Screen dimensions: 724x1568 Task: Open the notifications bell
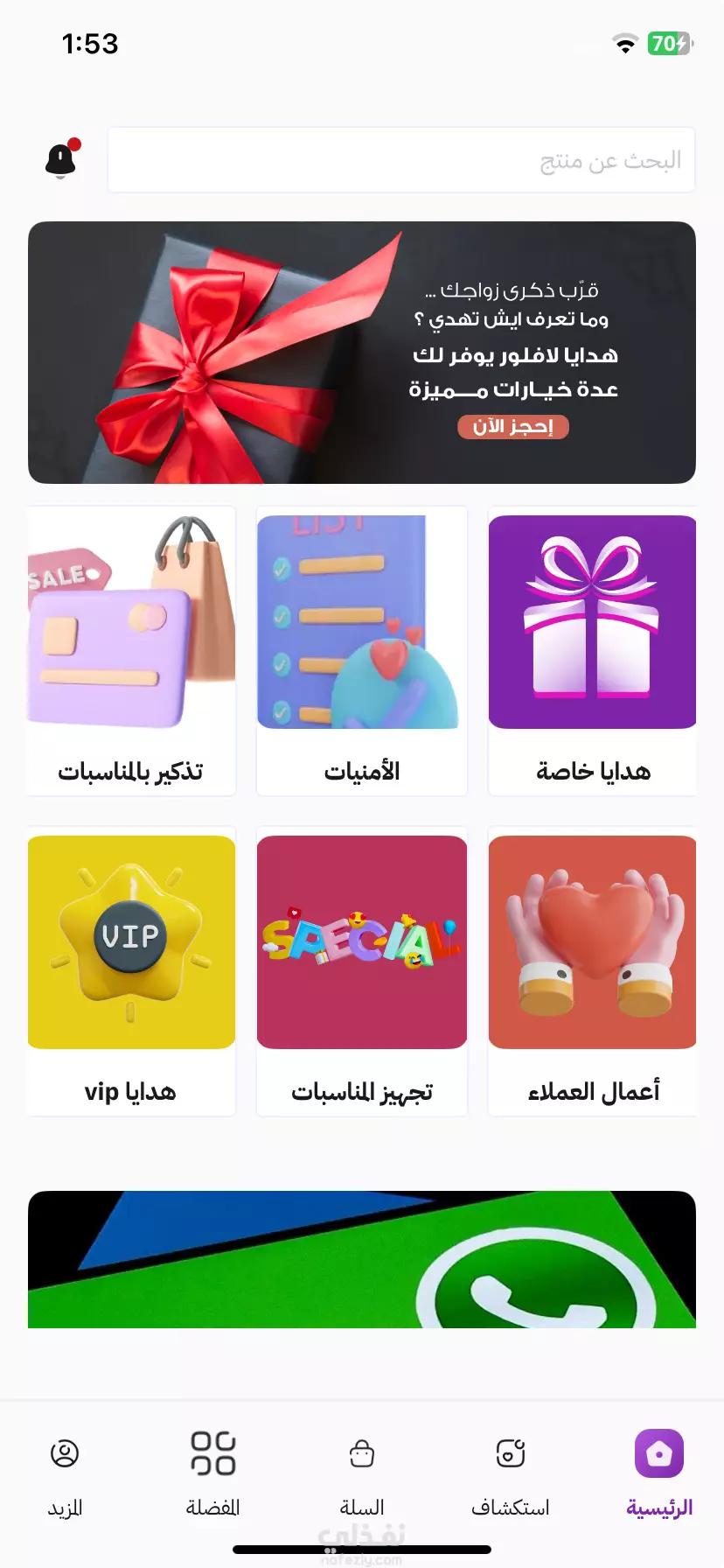pos(61,159)
